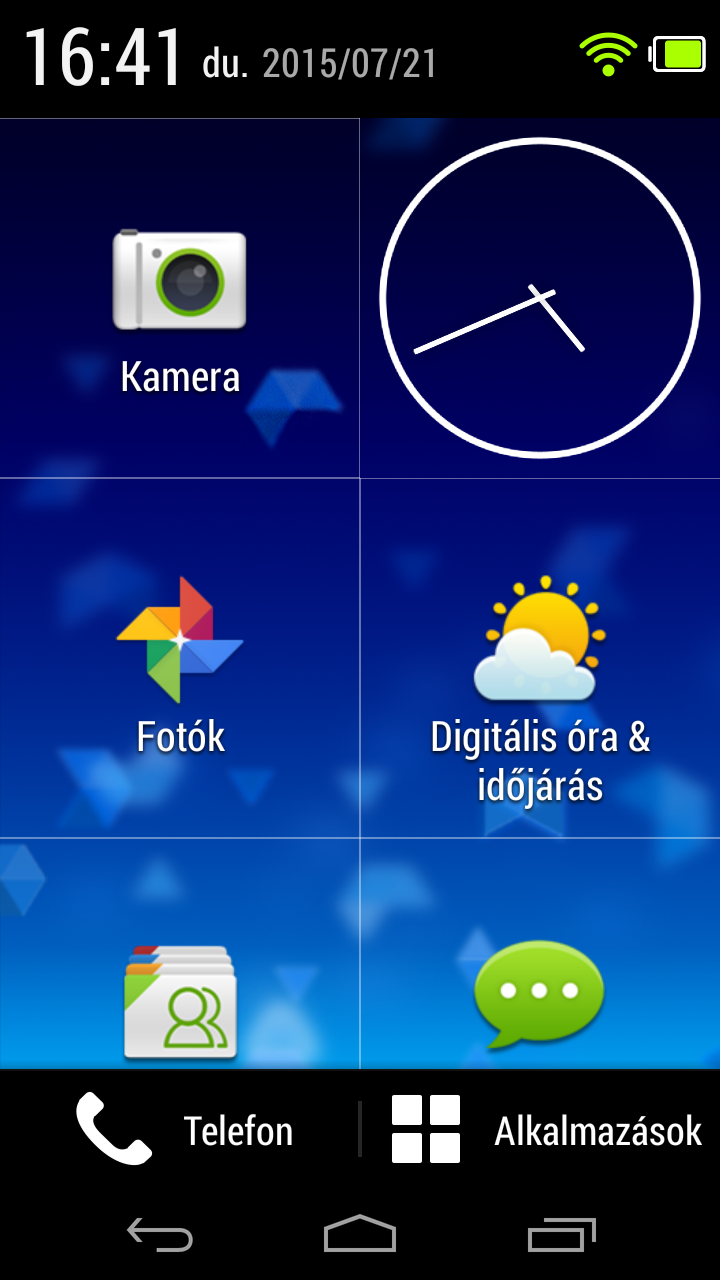Viewport: 720px width, 1280px height.
Task: Open Telefon dialer
Action: tap(180, 1130)
